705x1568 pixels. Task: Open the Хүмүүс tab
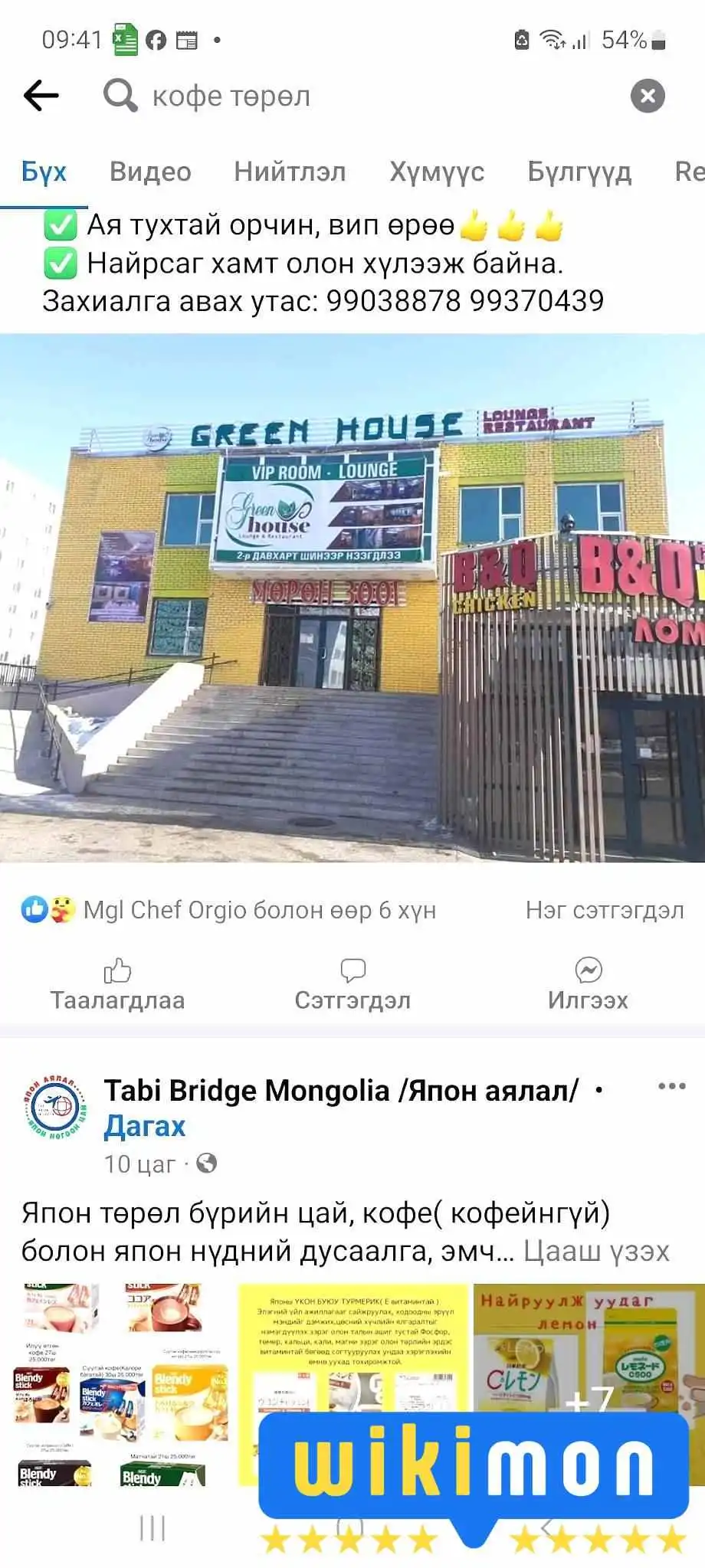tap(437, 172)
